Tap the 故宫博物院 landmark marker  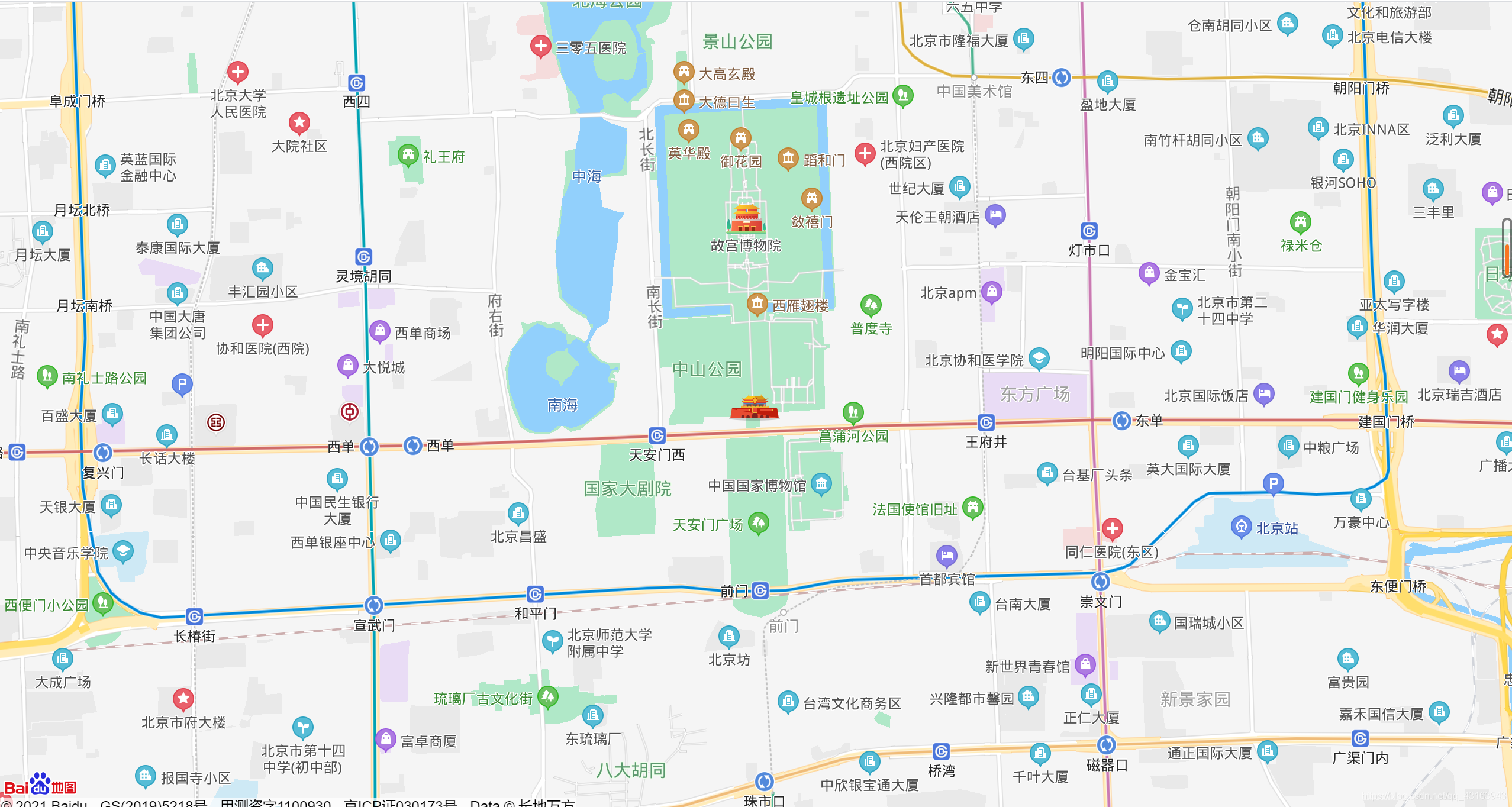[746, 217]
